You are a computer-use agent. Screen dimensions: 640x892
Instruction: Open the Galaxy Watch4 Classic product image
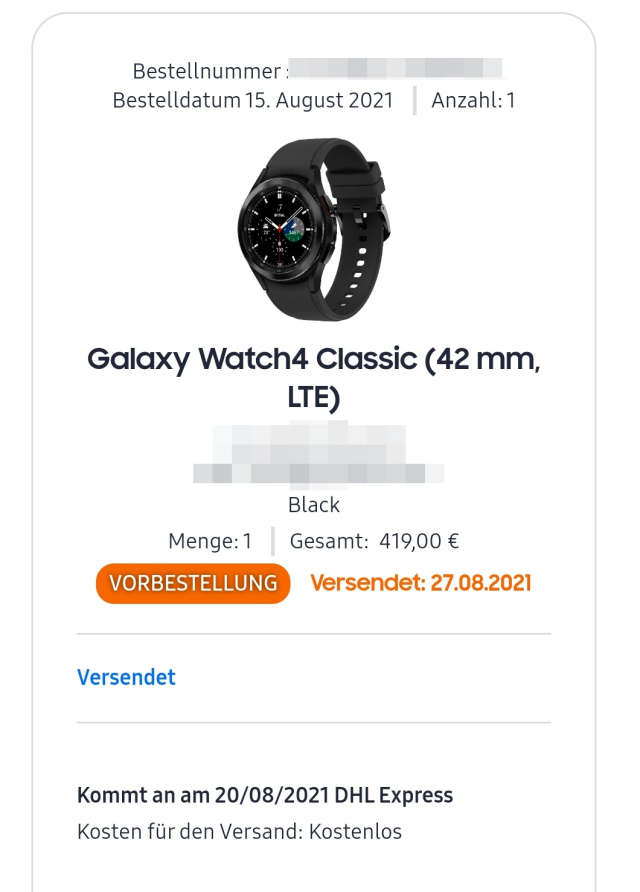[x=314, y=229]
